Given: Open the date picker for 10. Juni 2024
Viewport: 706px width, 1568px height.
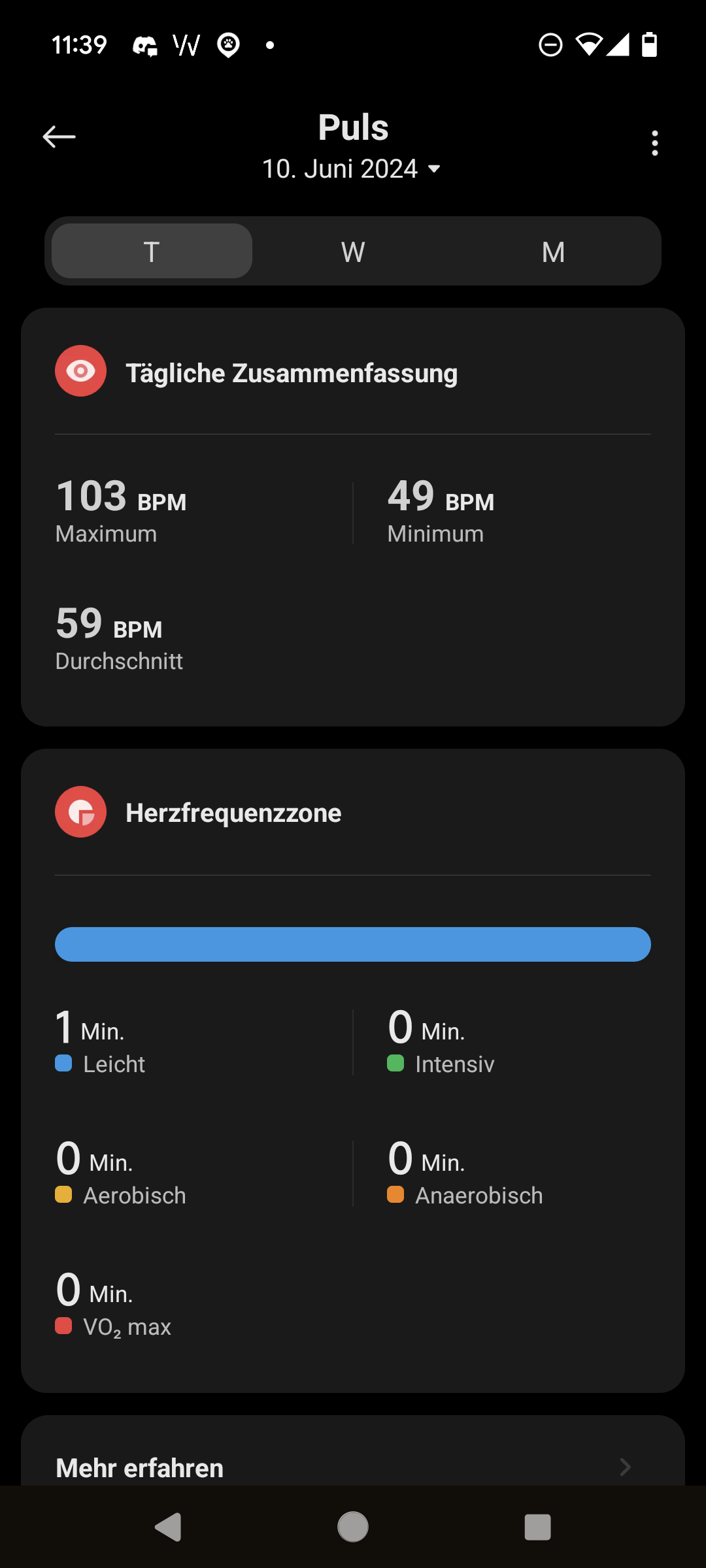Looking at the screenshot, I should tap(352, 169).
